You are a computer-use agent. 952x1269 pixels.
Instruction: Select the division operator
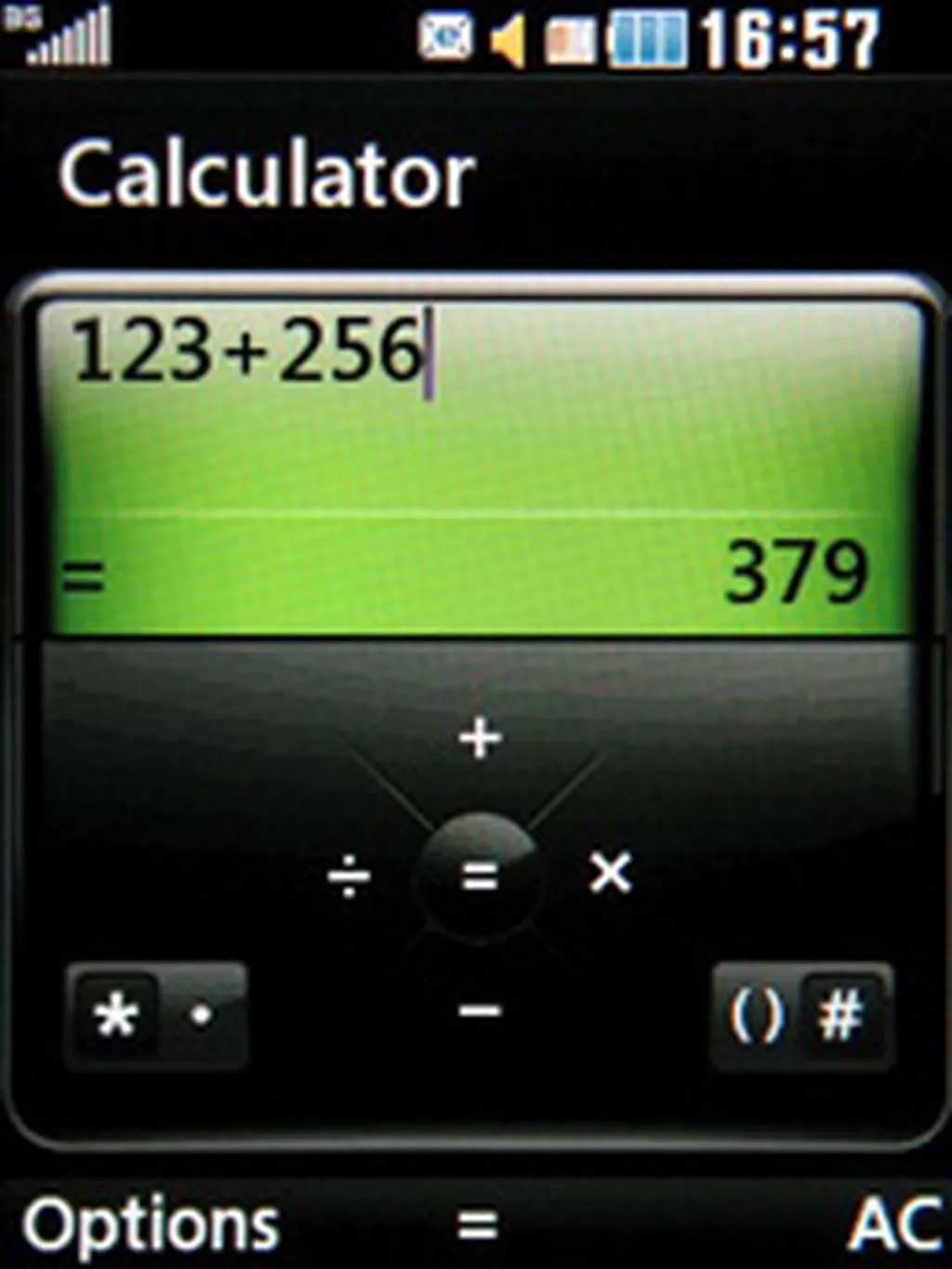(x=350, y=876)
